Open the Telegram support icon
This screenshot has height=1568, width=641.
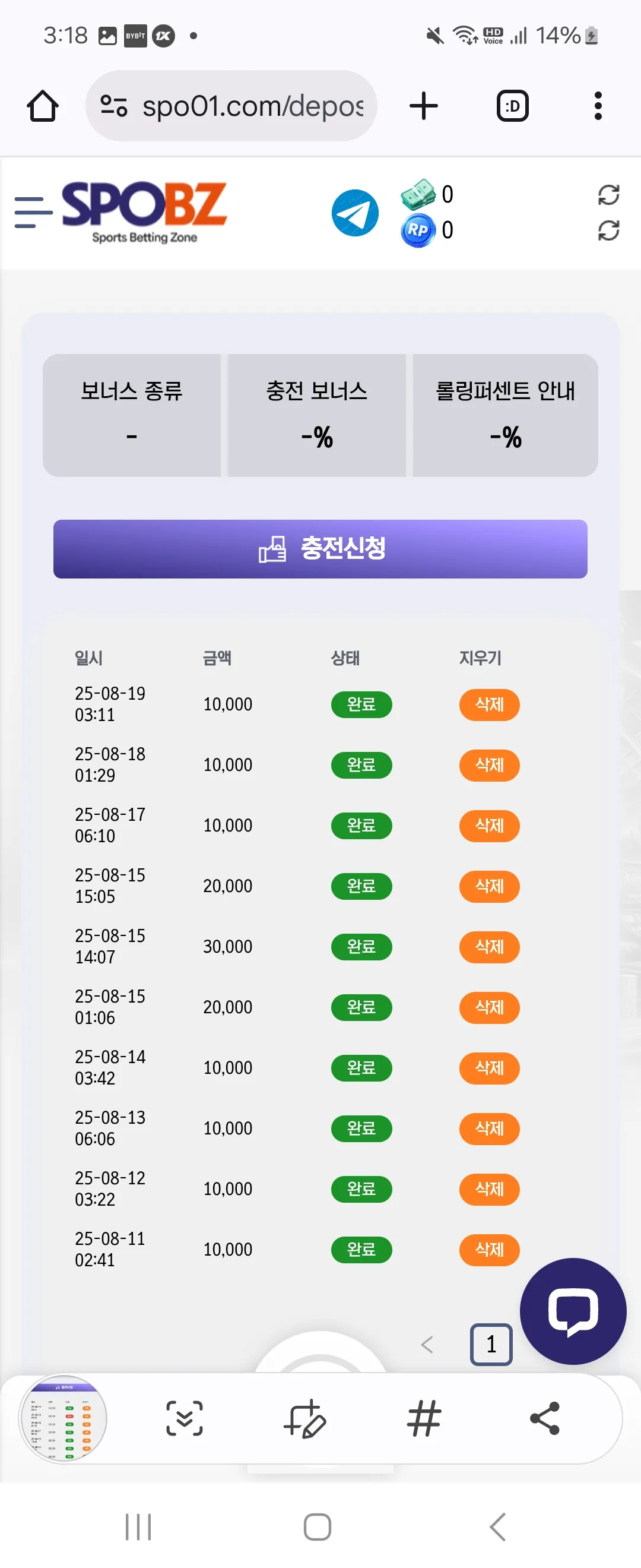(354, 213)
